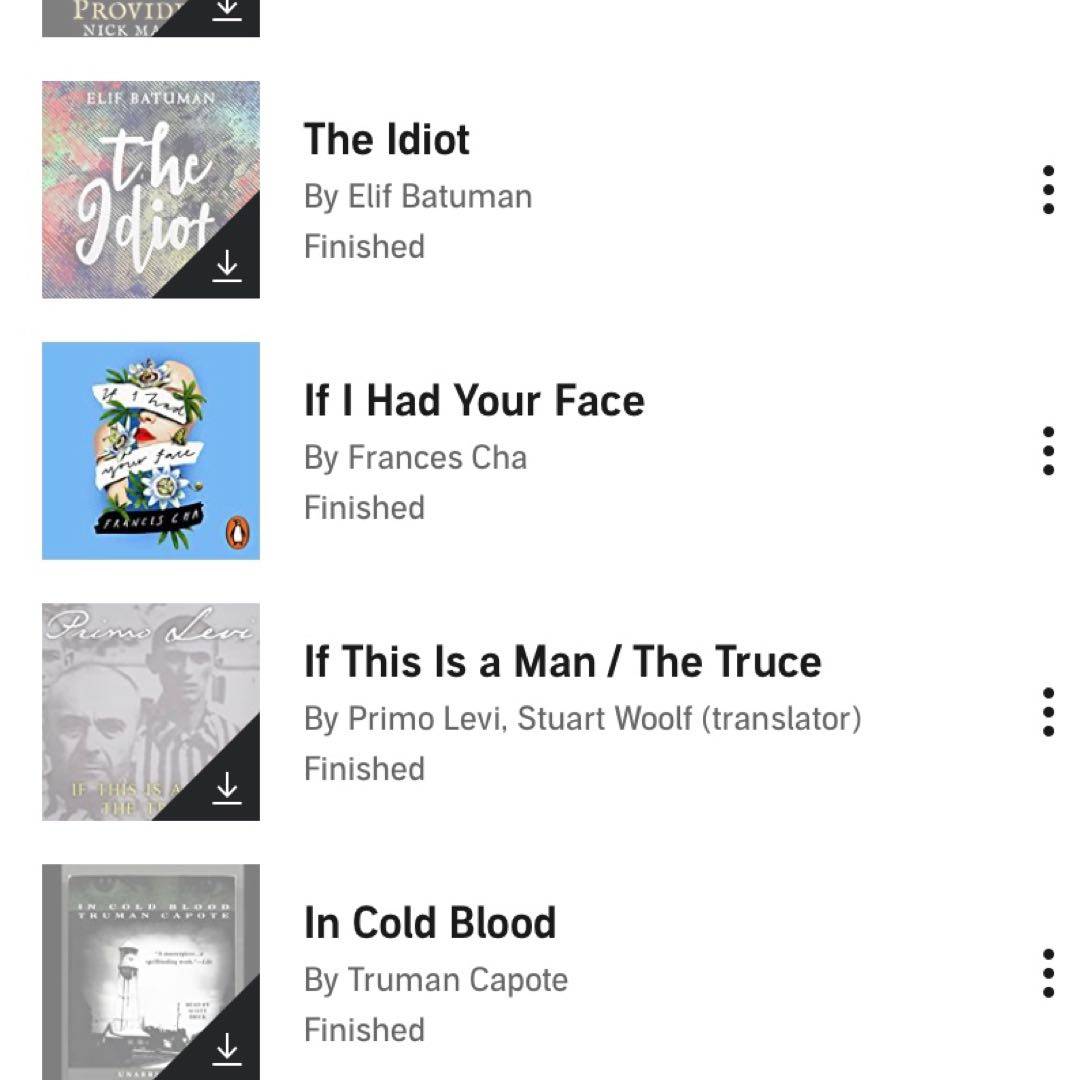Download the Primo Levi audiobook from its cover
Viewport: 1080px width, 1080px height.
[x=228, y=787]
